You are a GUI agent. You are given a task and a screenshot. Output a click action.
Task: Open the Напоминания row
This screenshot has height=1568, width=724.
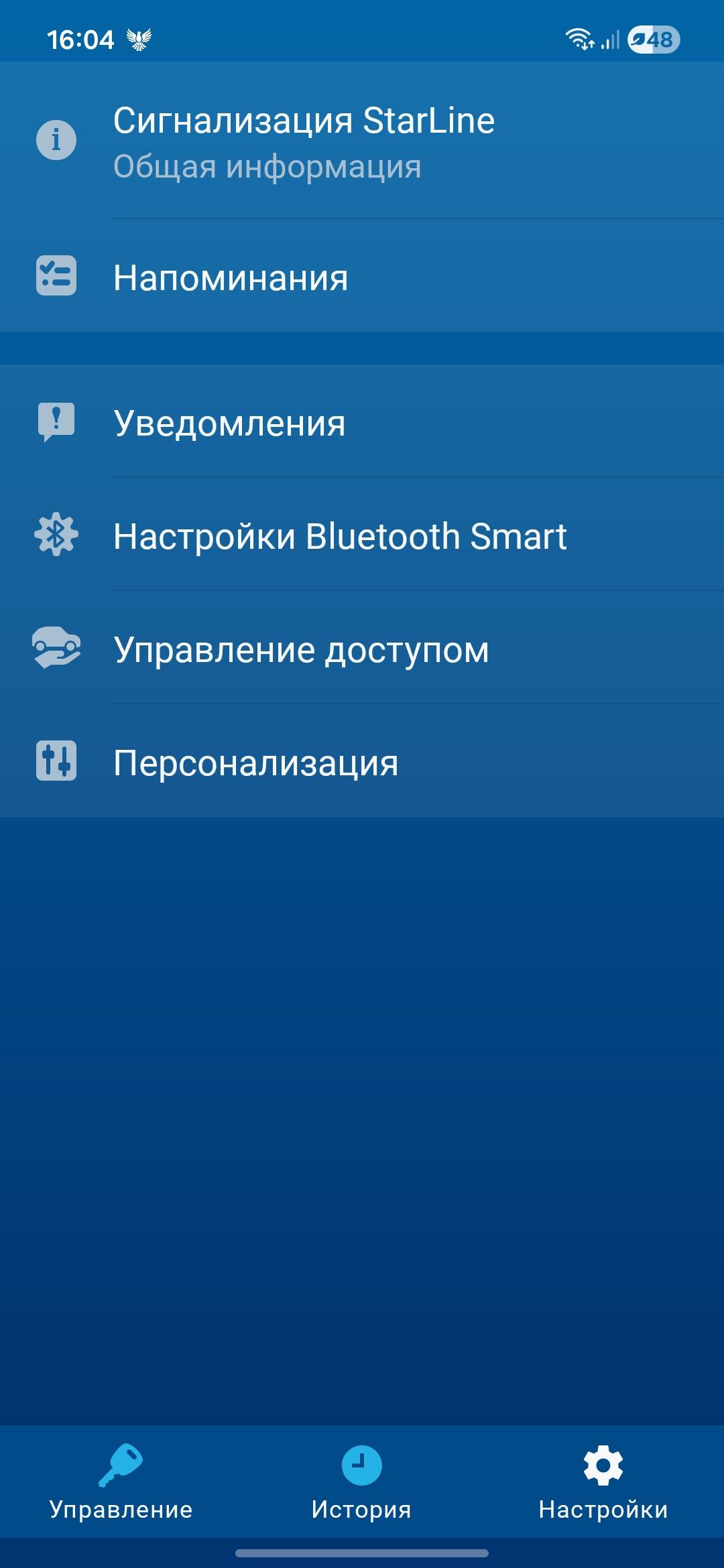pyautogui.click(x=362, y=277)
